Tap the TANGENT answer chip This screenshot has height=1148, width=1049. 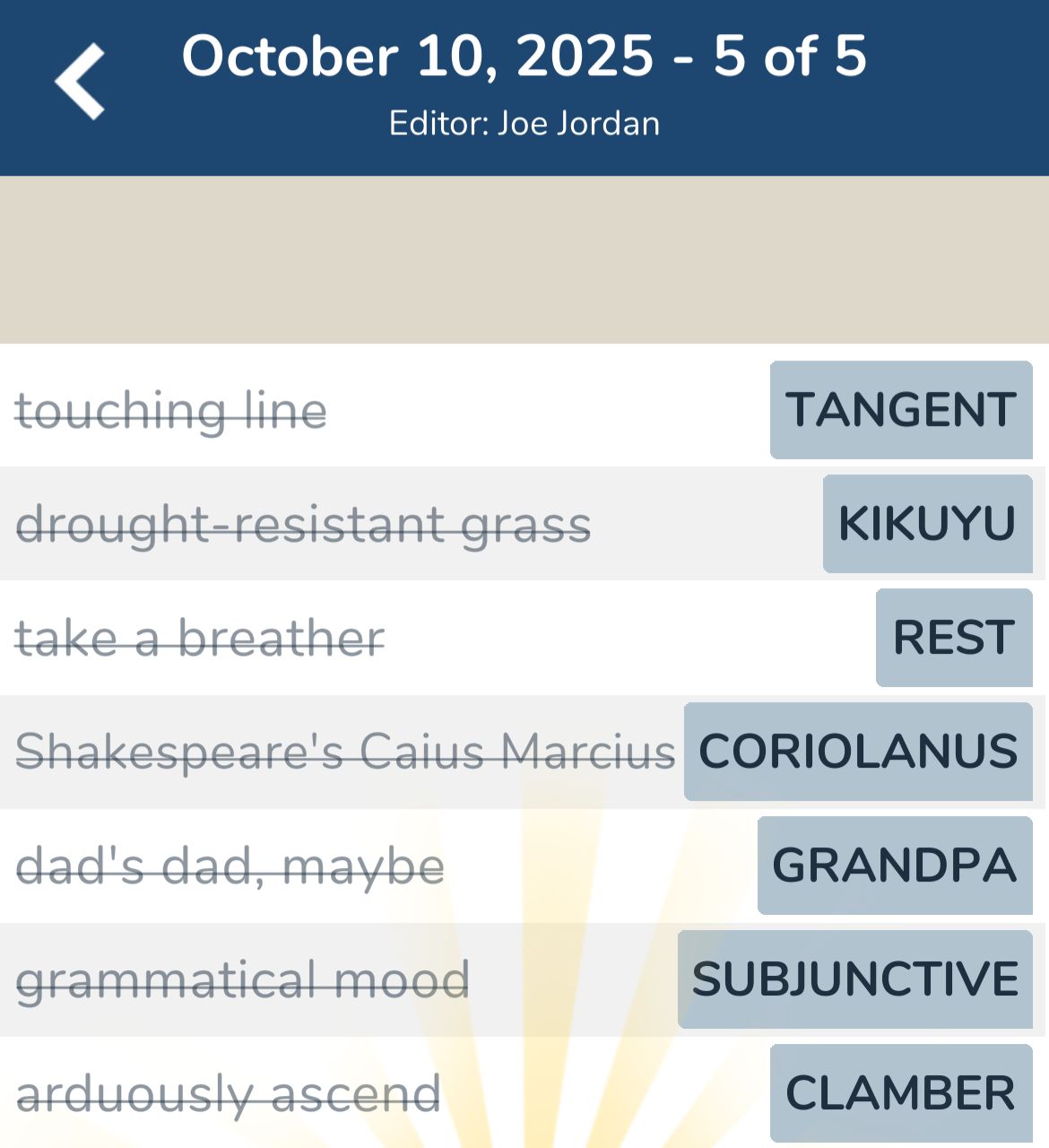[900, 410]
